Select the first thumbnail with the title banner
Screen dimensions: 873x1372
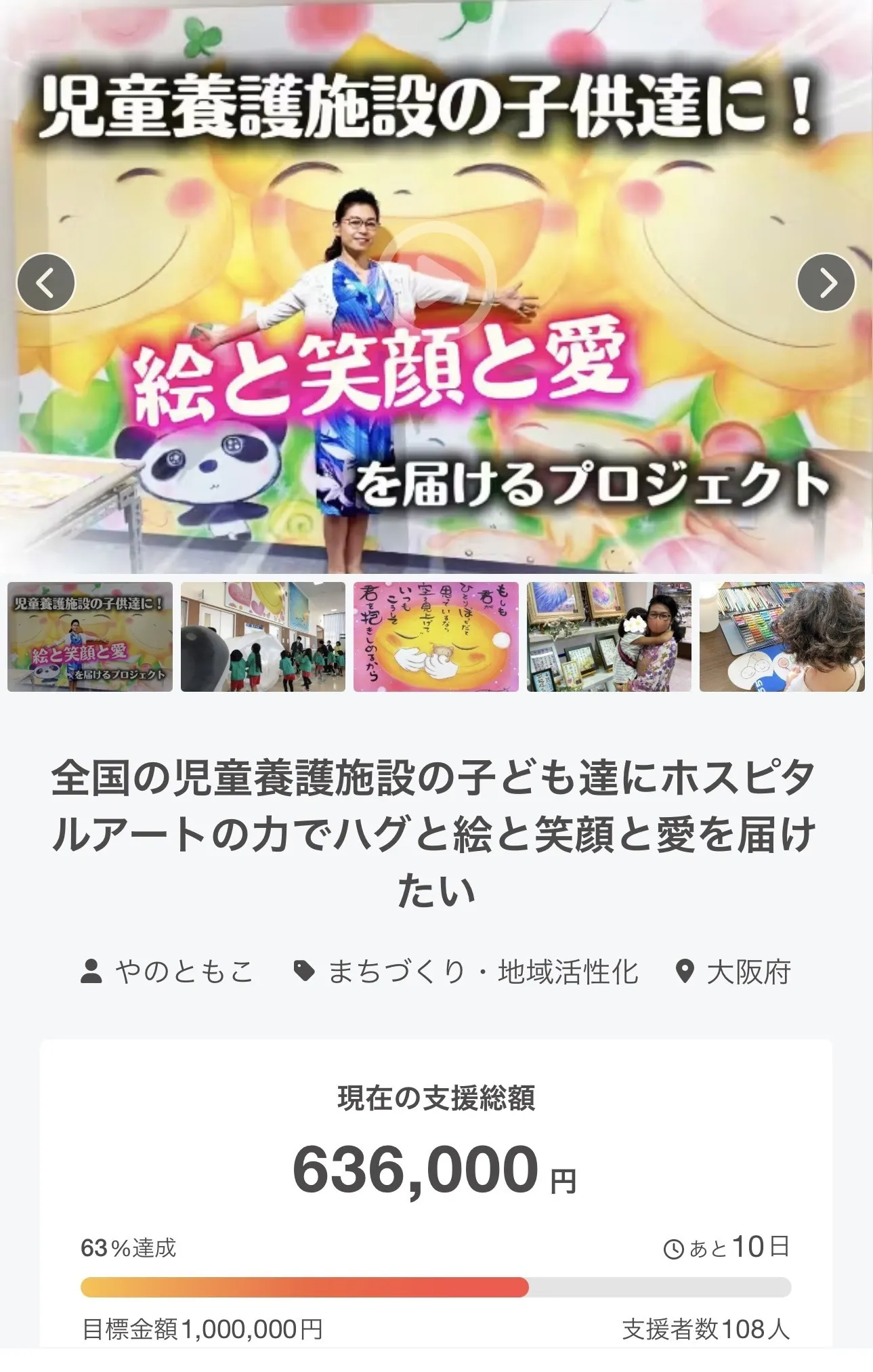(x=90, y=637)
